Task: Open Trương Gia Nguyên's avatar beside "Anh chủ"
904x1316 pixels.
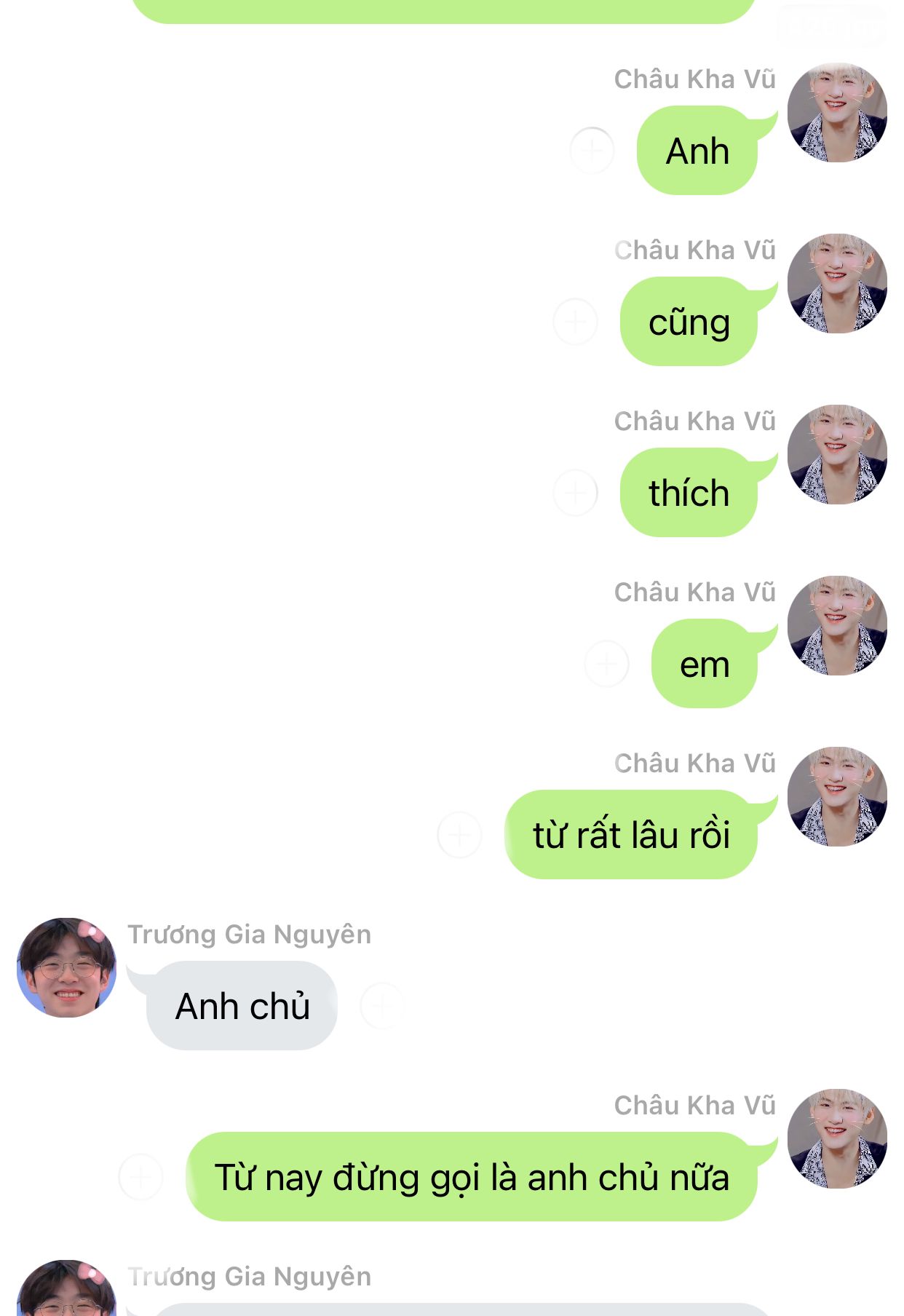Action: pos(67,967)
